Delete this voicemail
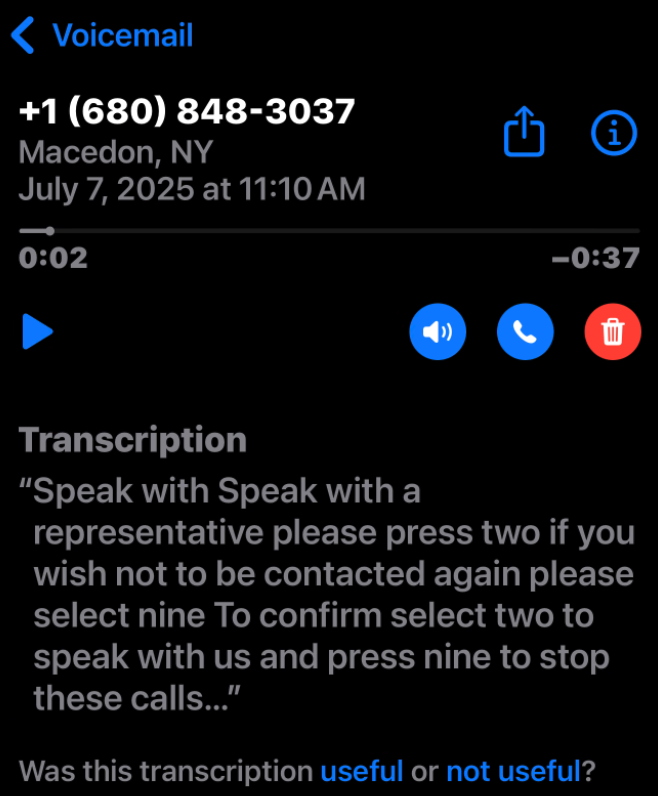The height and width of the screenshot is (796, 658). pyautogui.click(x=612, y=331)
